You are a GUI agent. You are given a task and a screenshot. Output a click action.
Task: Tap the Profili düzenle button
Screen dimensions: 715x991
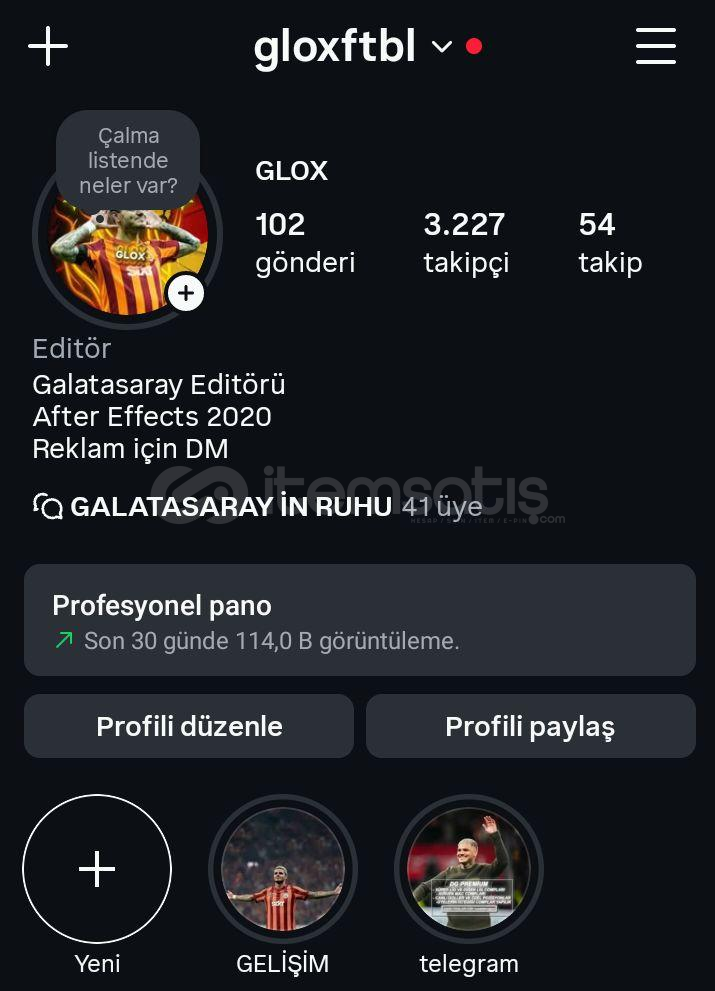189,726
